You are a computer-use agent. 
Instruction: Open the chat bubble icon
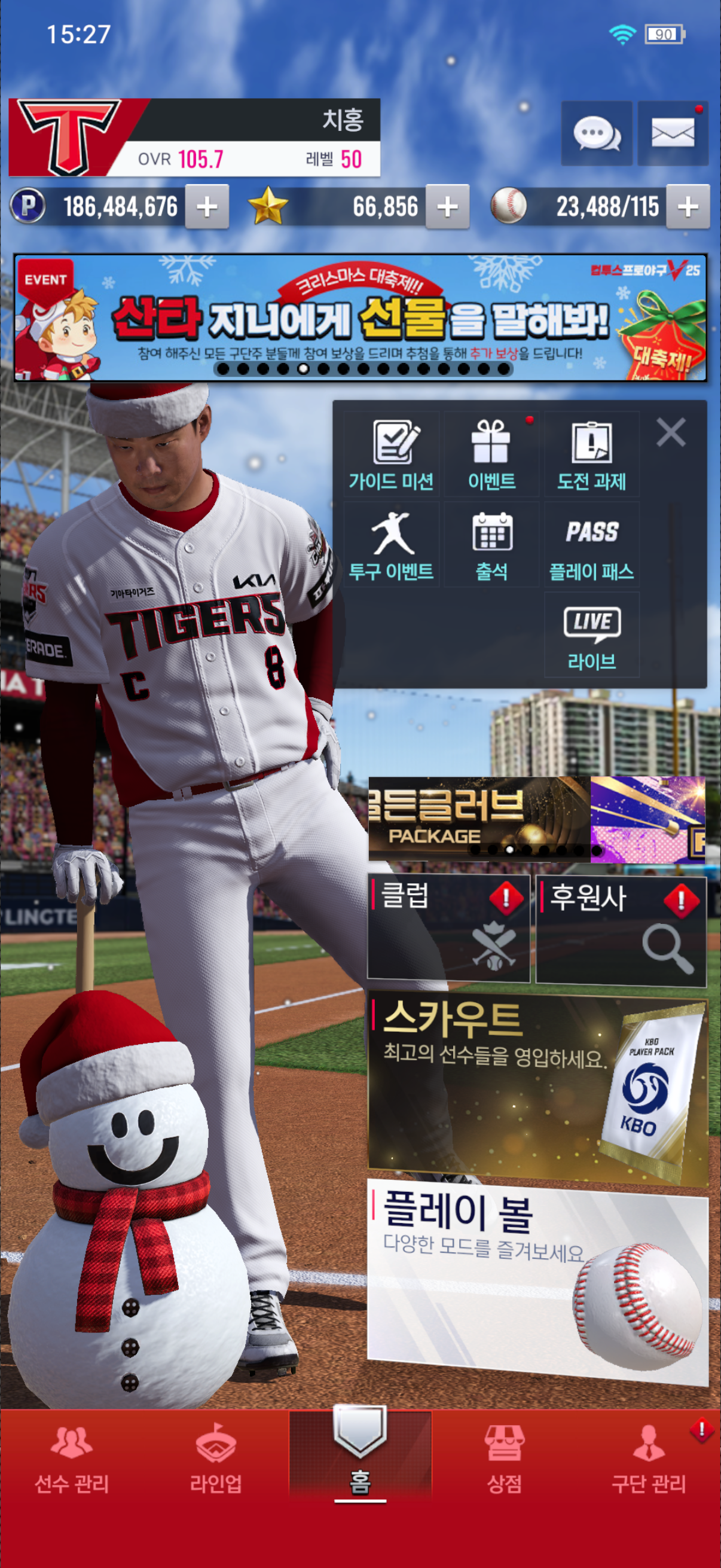596,133
